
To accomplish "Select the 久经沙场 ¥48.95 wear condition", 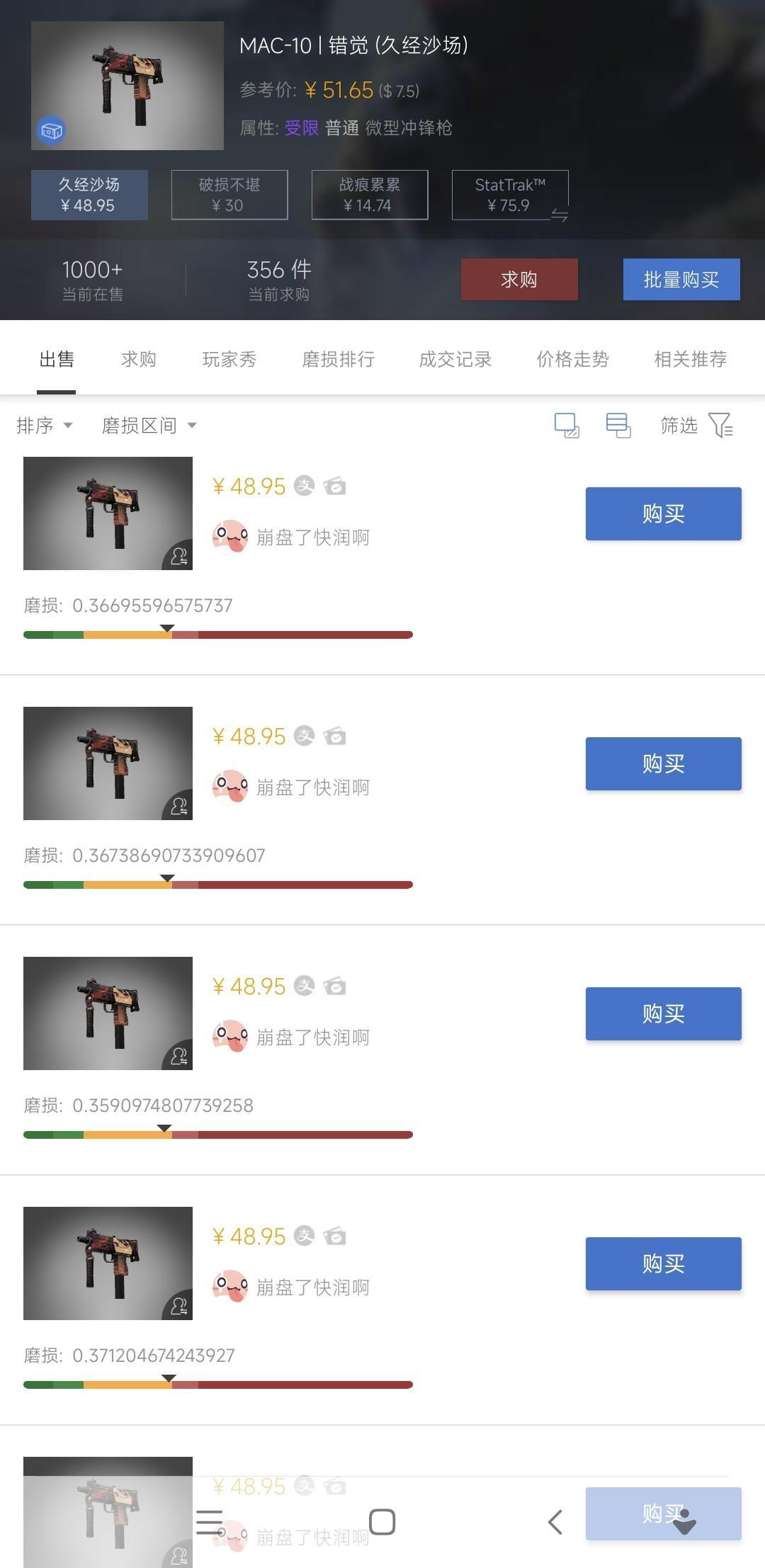I will tap(90, 195).
